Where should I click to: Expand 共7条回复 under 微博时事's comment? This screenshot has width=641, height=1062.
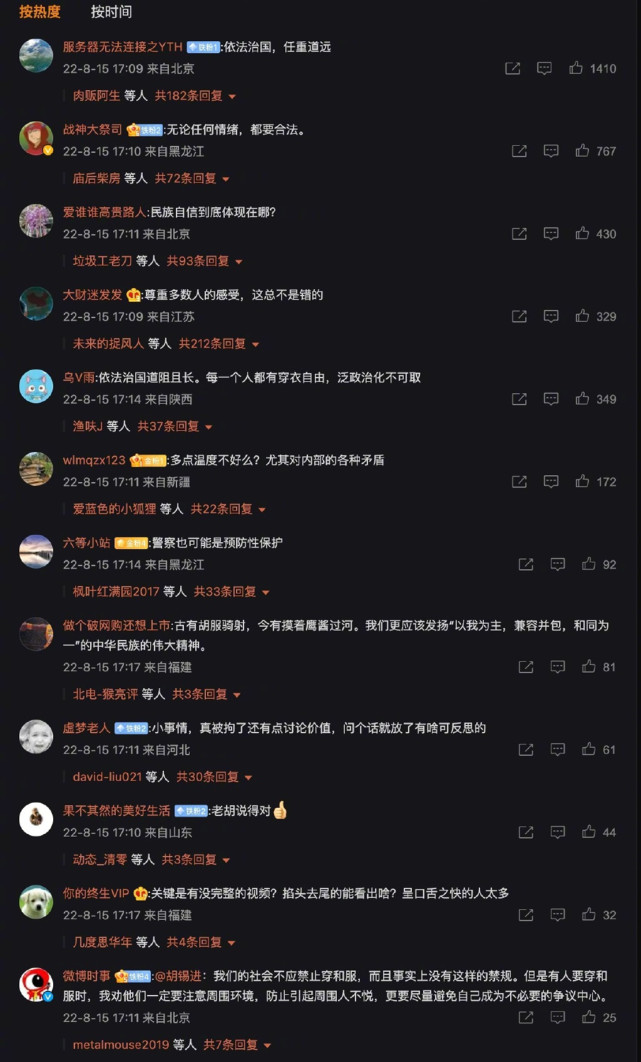pos(238,1045)
